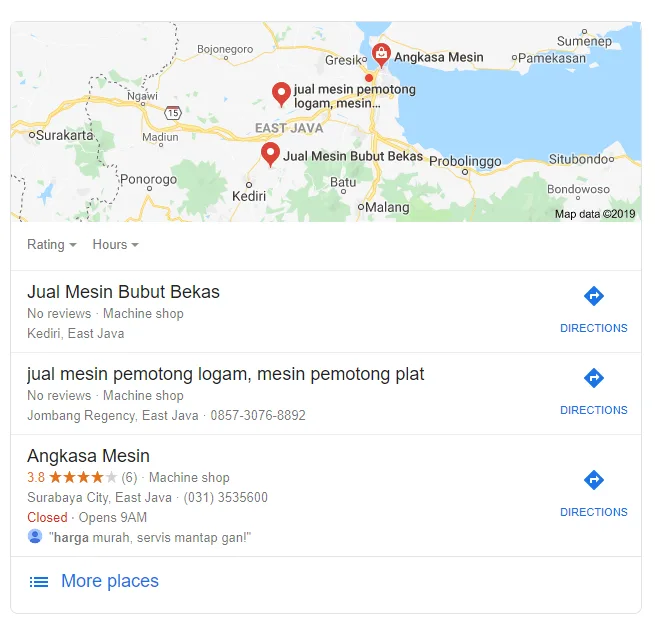Get directions to Jual Mesin Bubut Bekas
The image size is (655, 631).
593,308
